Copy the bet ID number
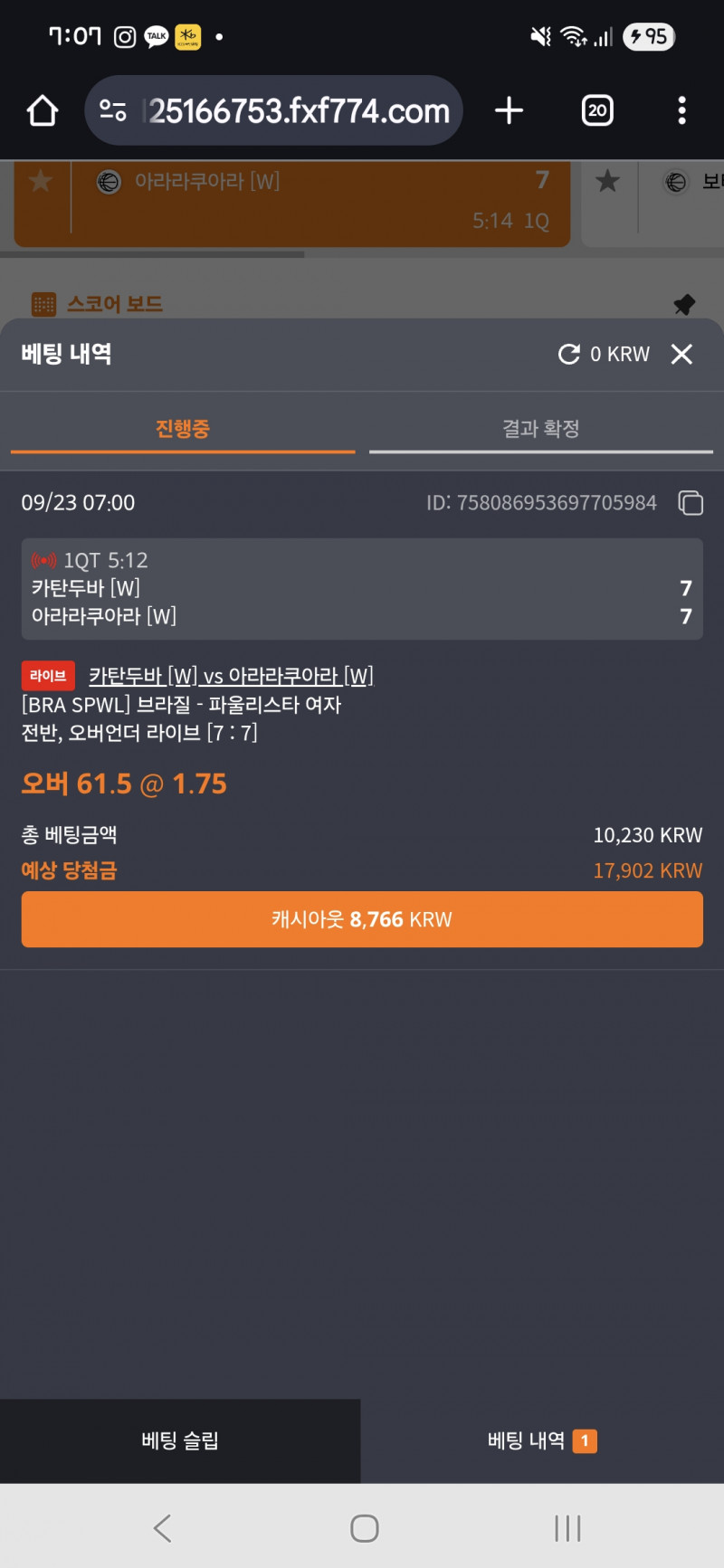 691,503
